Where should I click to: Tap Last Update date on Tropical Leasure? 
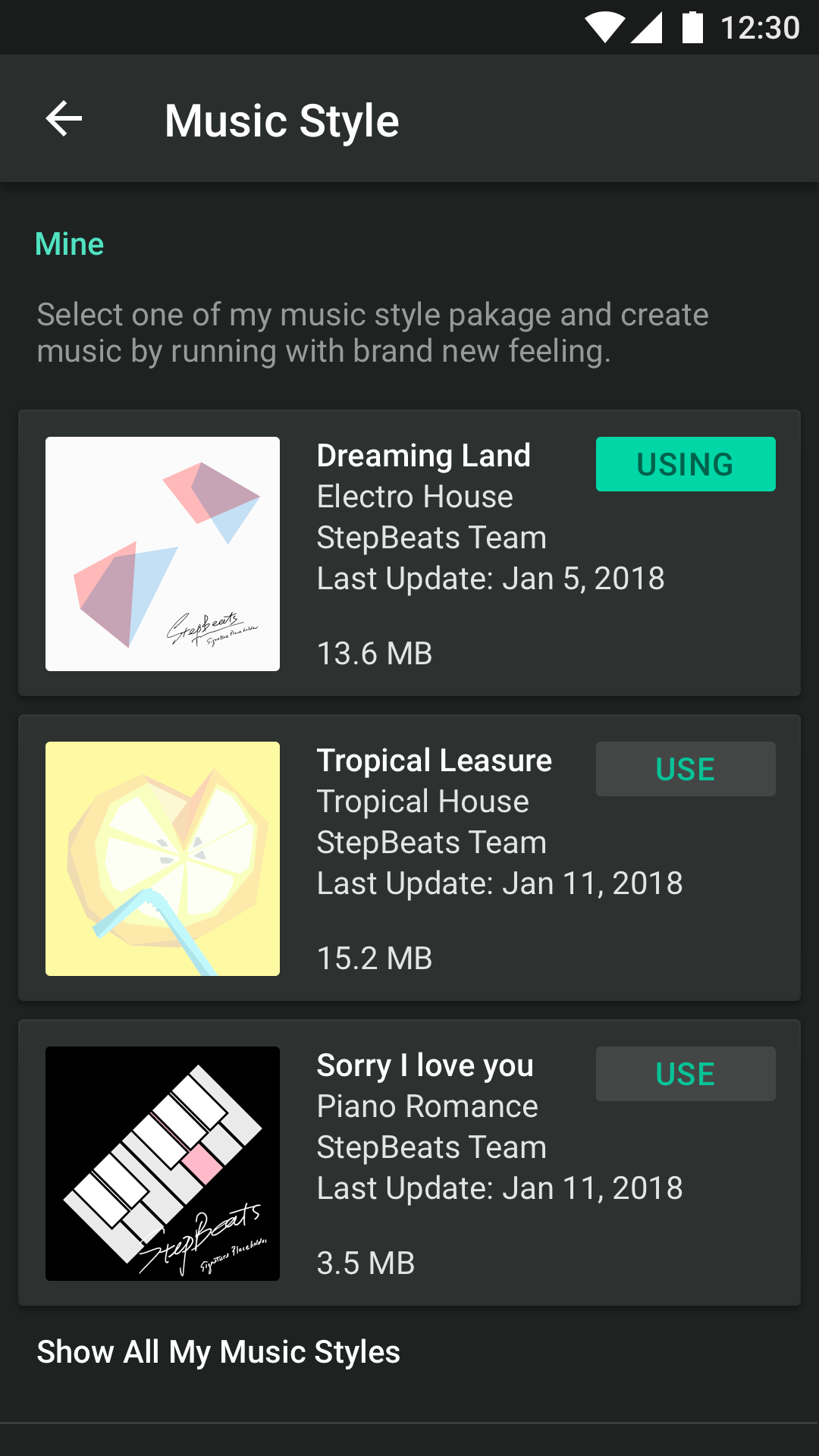point(499,883)
